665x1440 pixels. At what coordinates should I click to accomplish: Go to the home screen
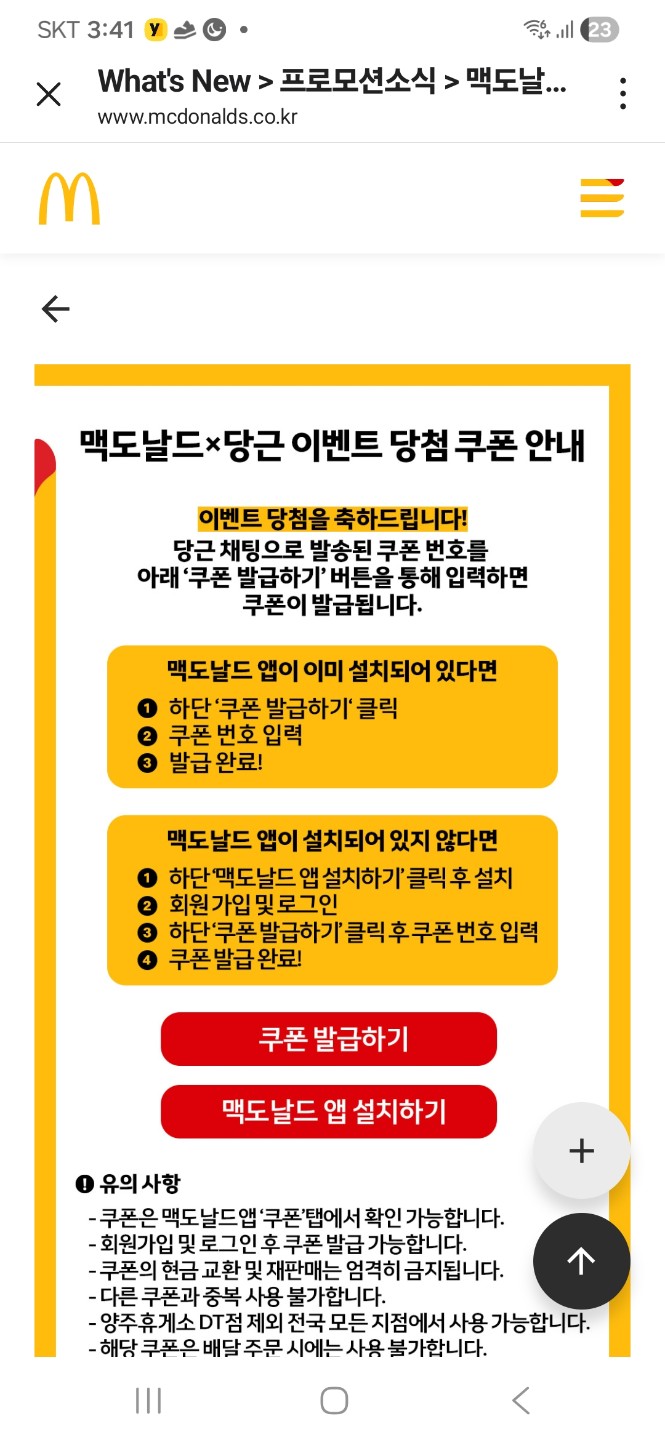click(334, 1401)
